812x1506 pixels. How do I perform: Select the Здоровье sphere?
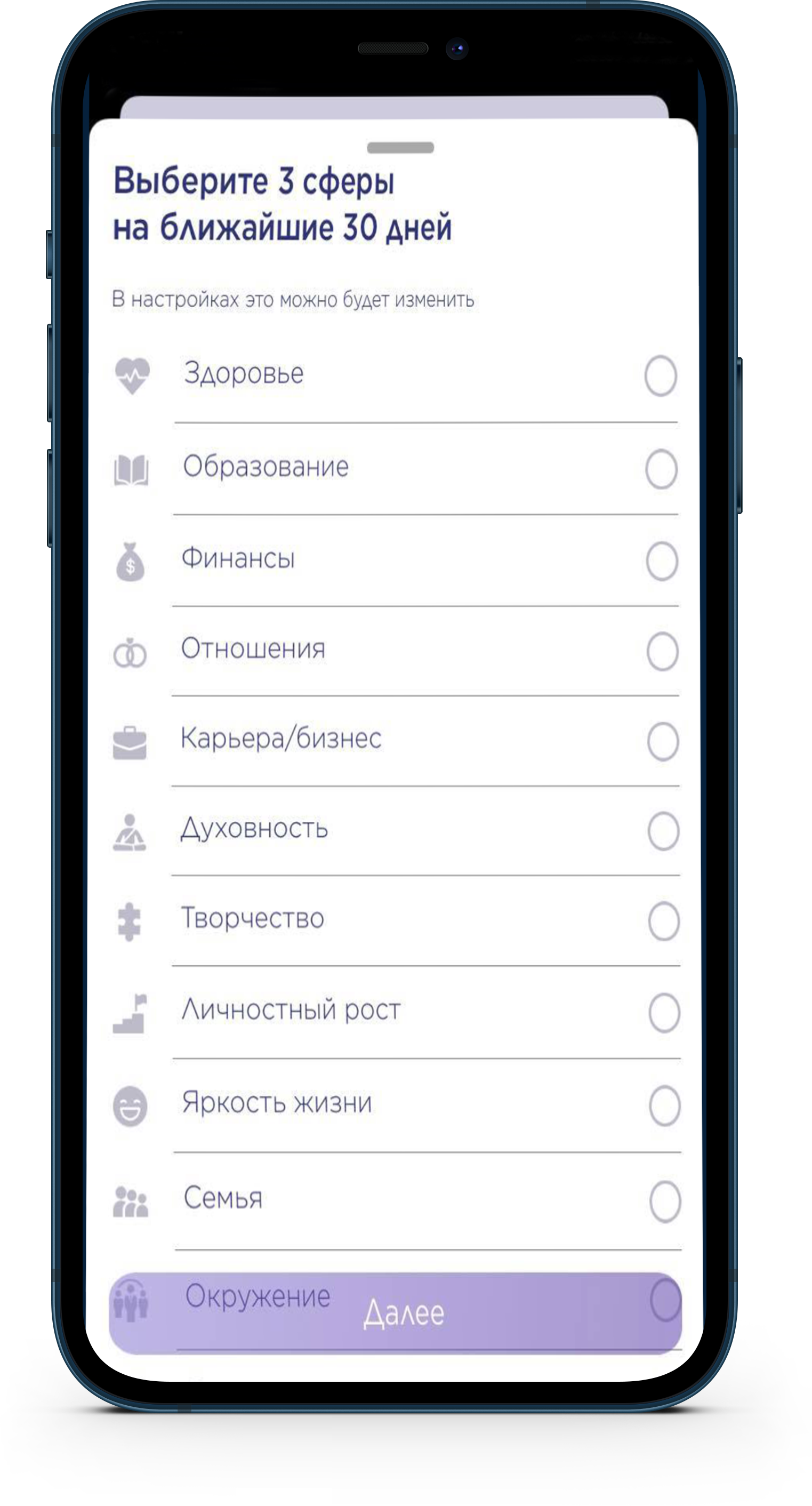tap(661, 375)
